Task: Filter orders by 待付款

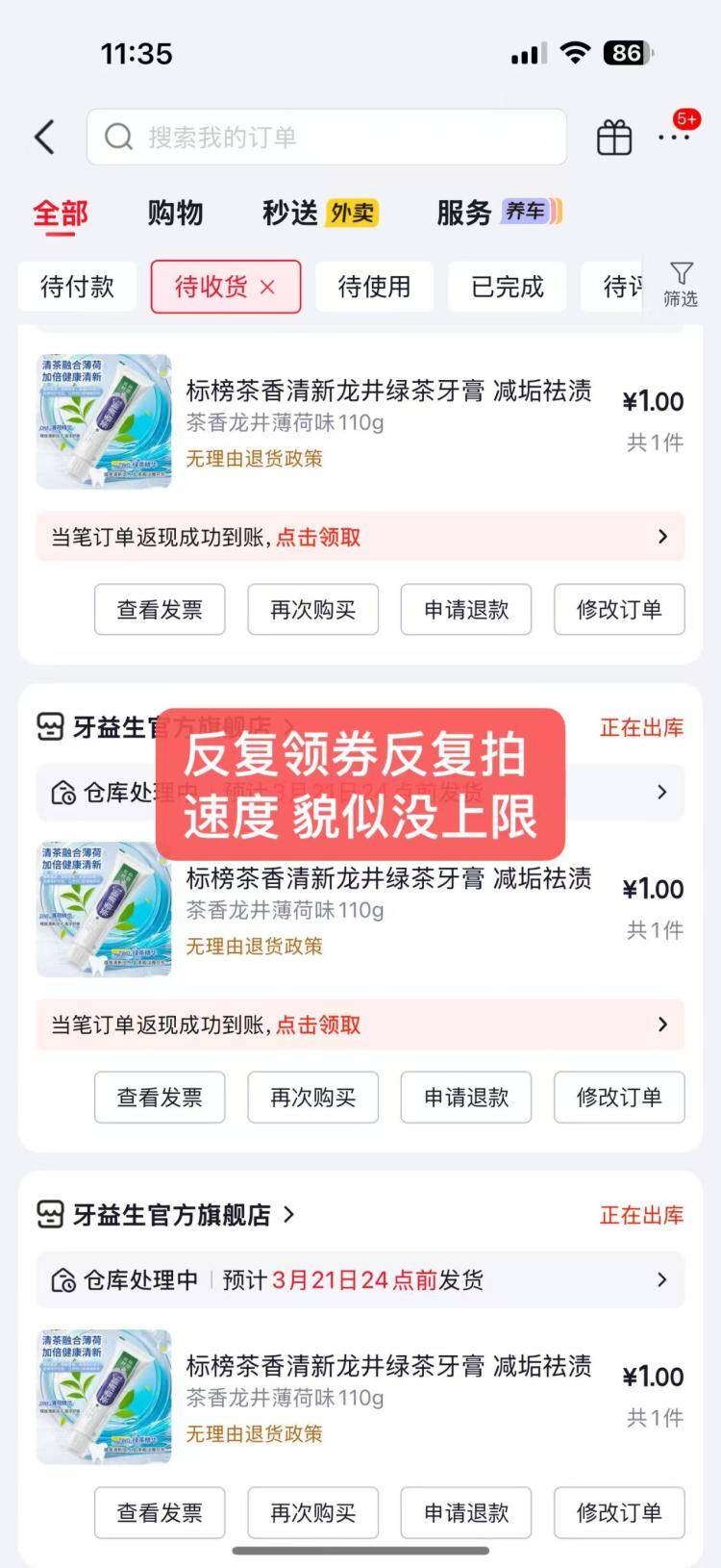Action: pos(77,287)
